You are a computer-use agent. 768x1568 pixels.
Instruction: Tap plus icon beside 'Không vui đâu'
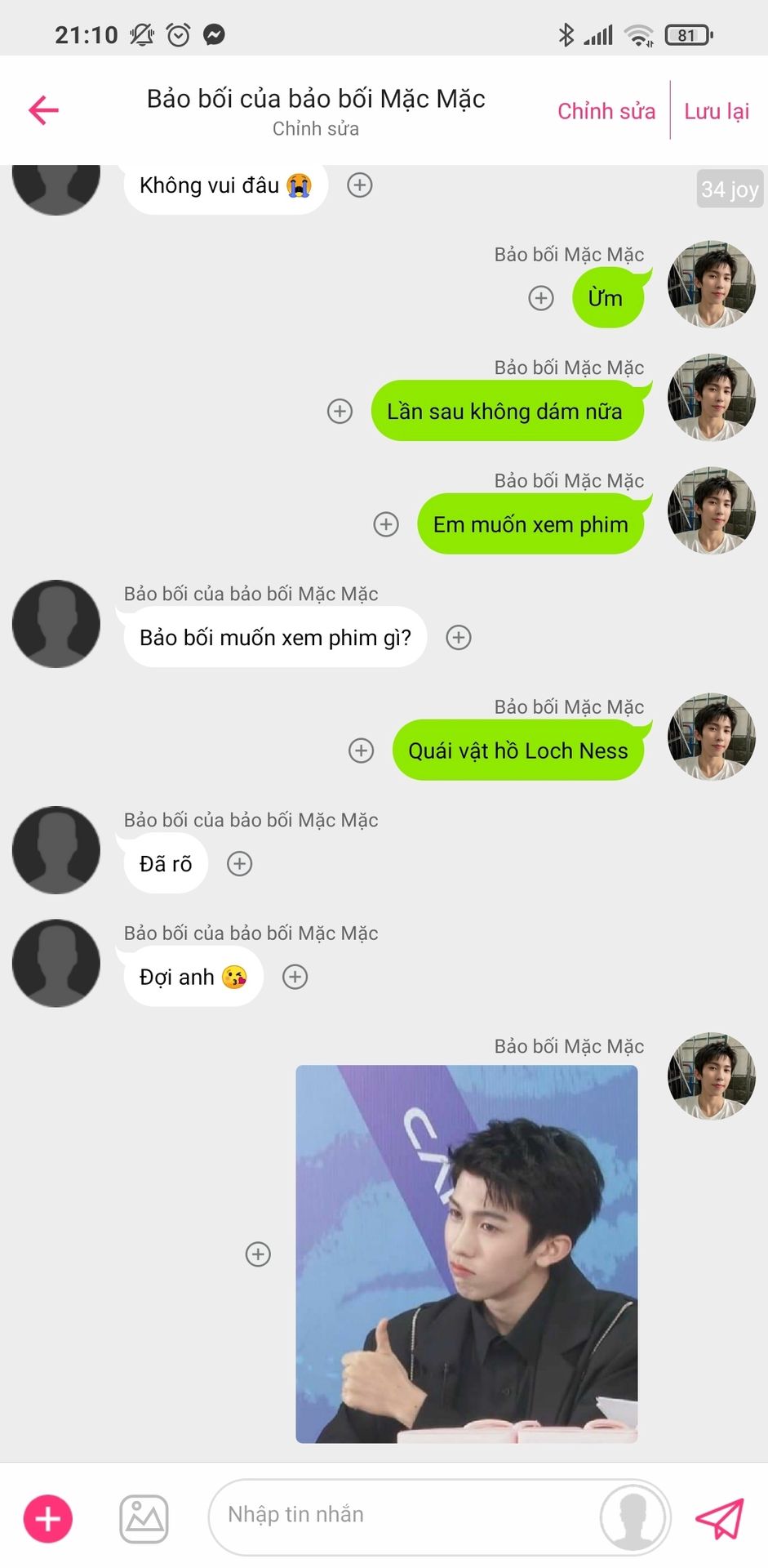coord(360,185)
